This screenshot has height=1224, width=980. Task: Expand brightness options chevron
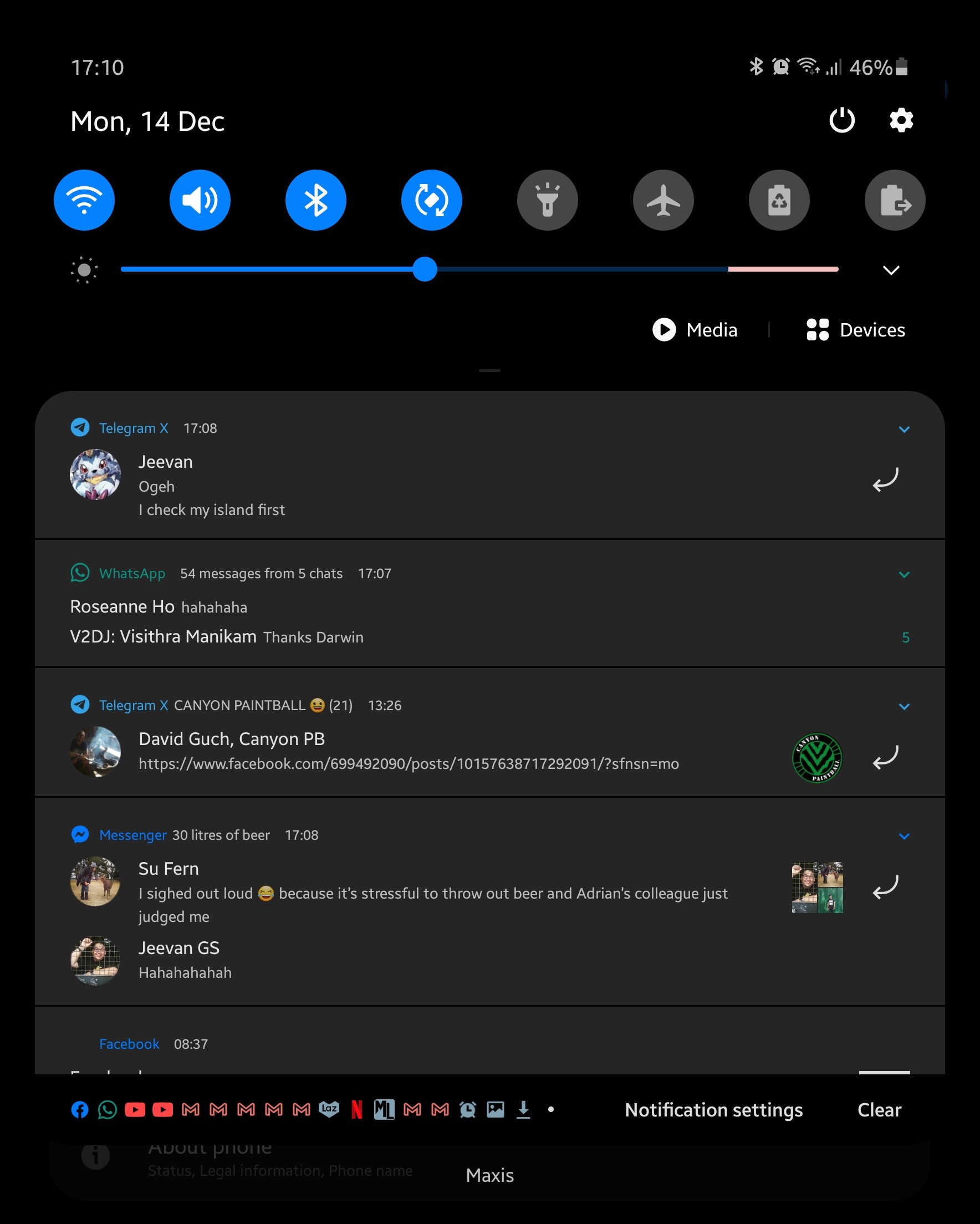pos(891,270)
